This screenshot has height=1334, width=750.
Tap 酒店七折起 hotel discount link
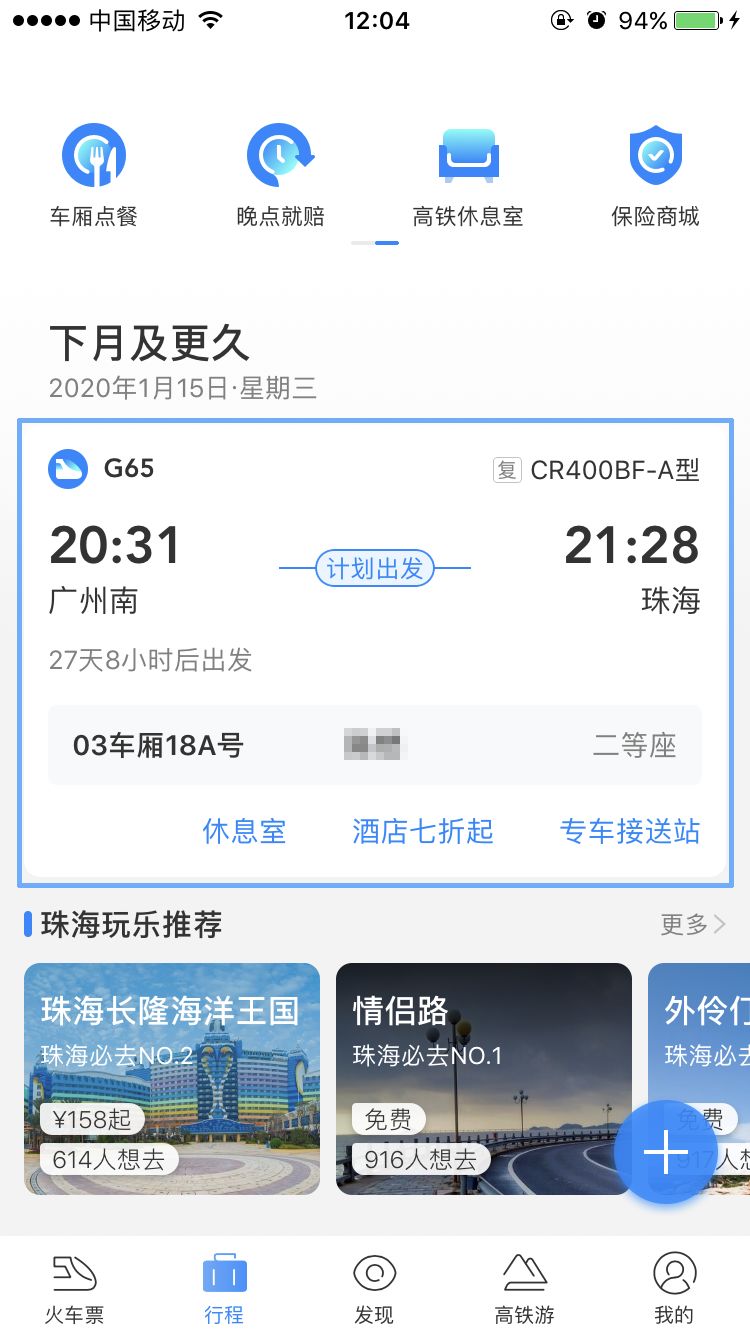pos(422,831)
